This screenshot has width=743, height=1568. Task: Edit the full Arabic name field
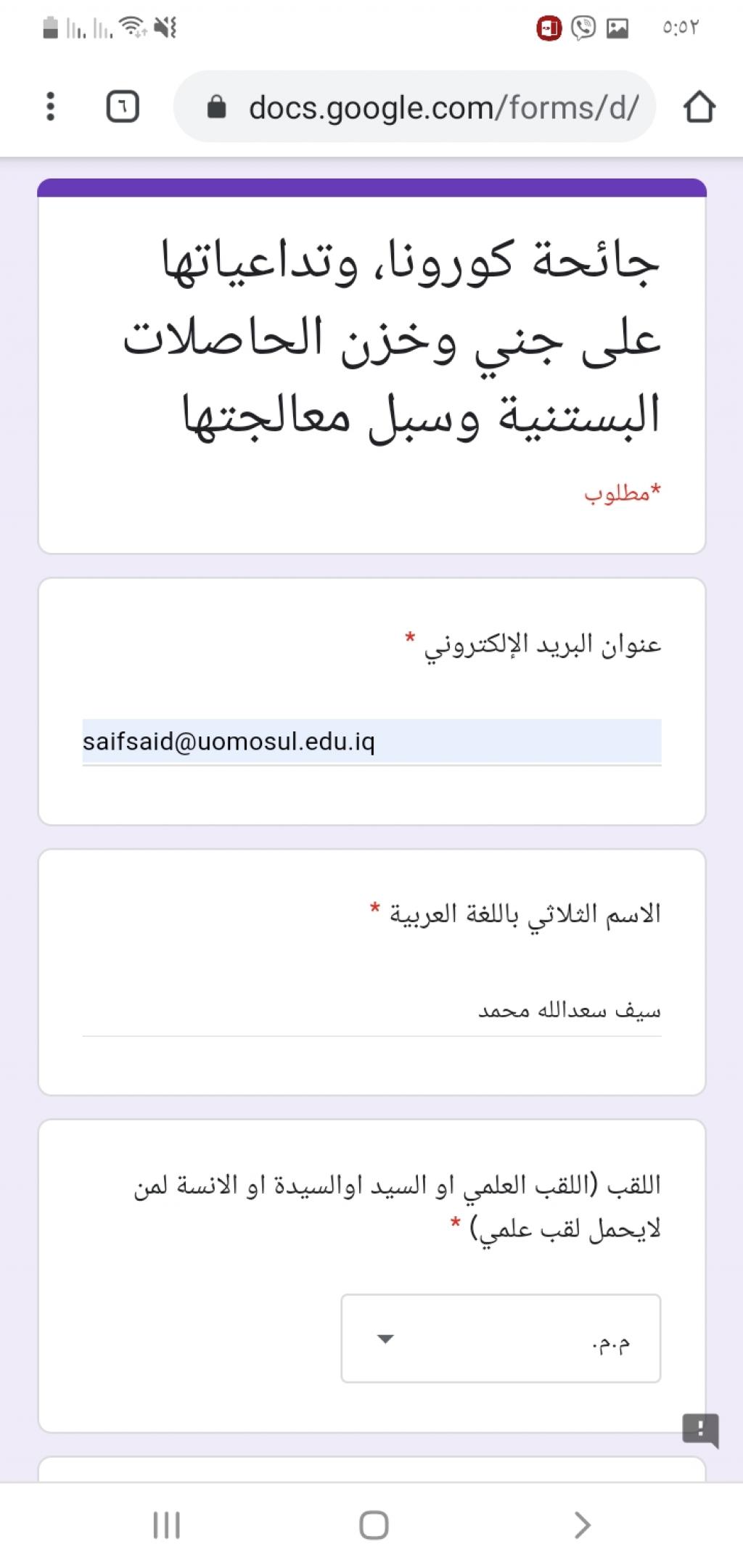(371, 1011)
